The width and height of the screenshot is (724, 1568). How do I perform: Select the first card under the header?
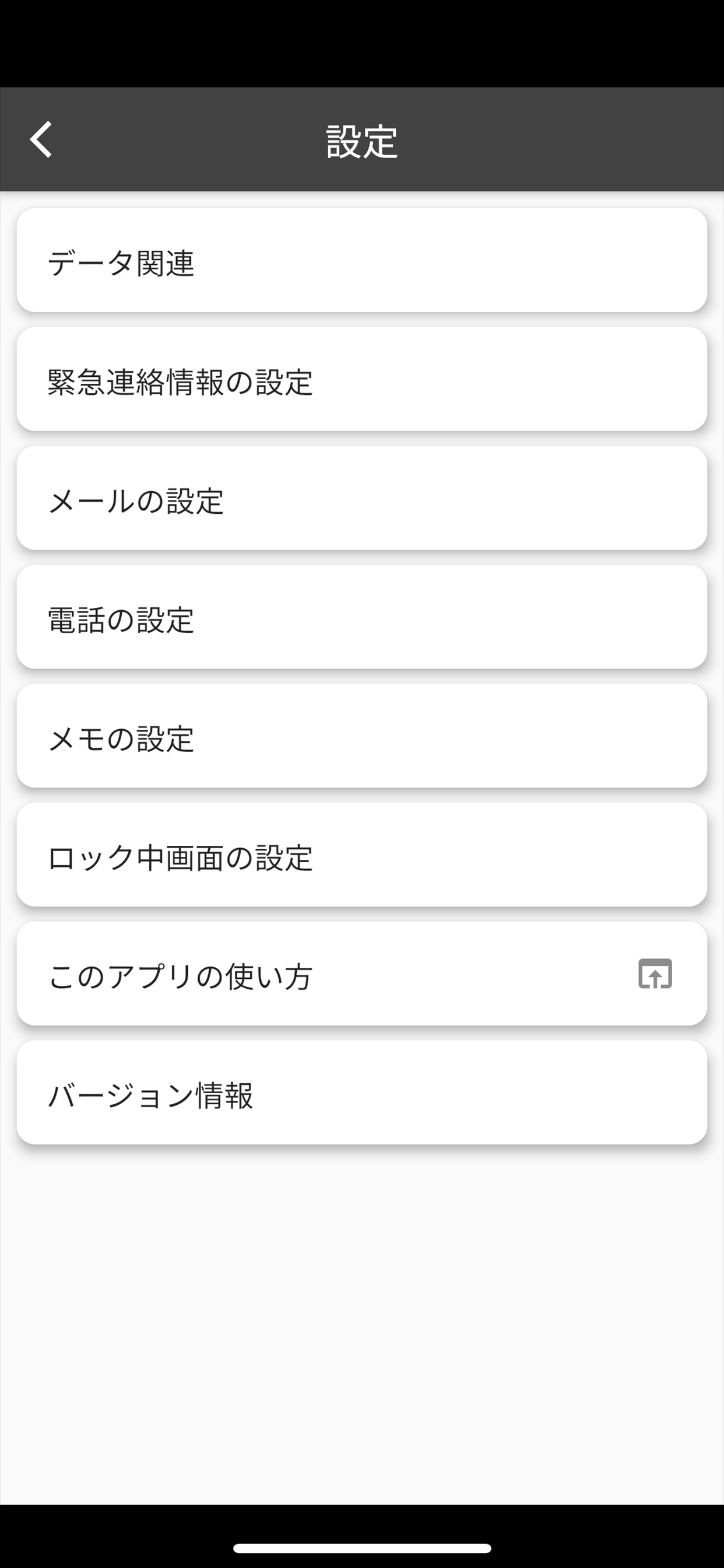point(362,261)
